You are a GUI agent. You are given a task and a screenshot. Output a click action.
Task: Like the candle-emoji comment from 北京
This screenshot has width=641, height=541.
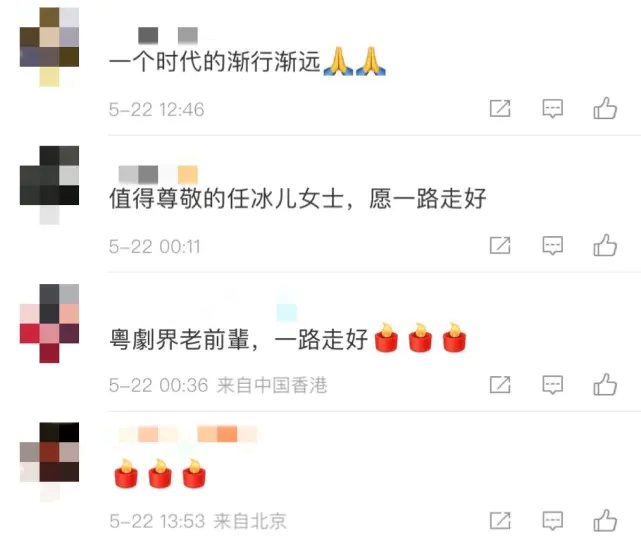click(x=605, y=520)
